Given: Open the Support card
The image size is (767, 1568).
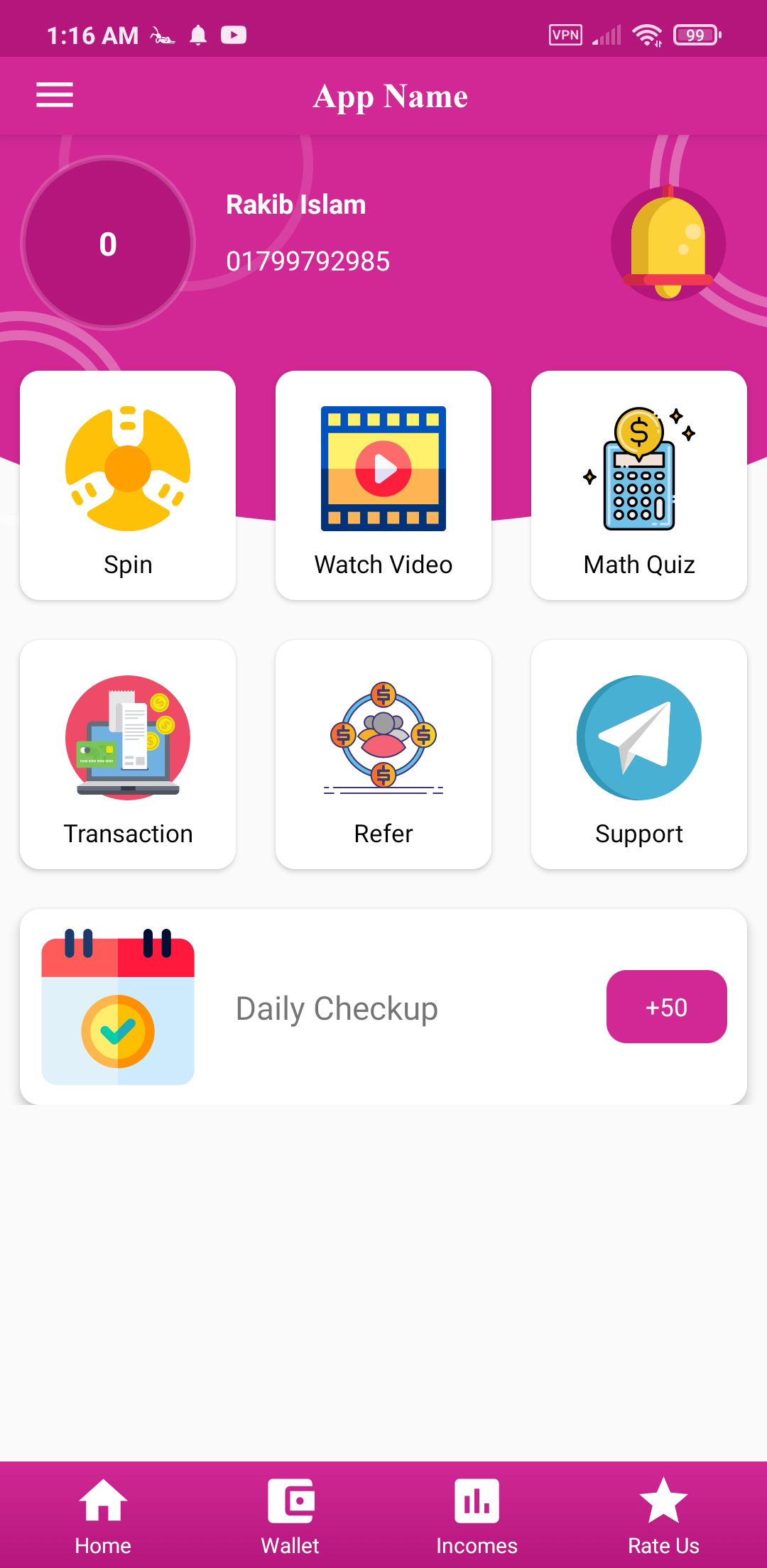Looking at the screenshot, I should [x=639, y=754].
